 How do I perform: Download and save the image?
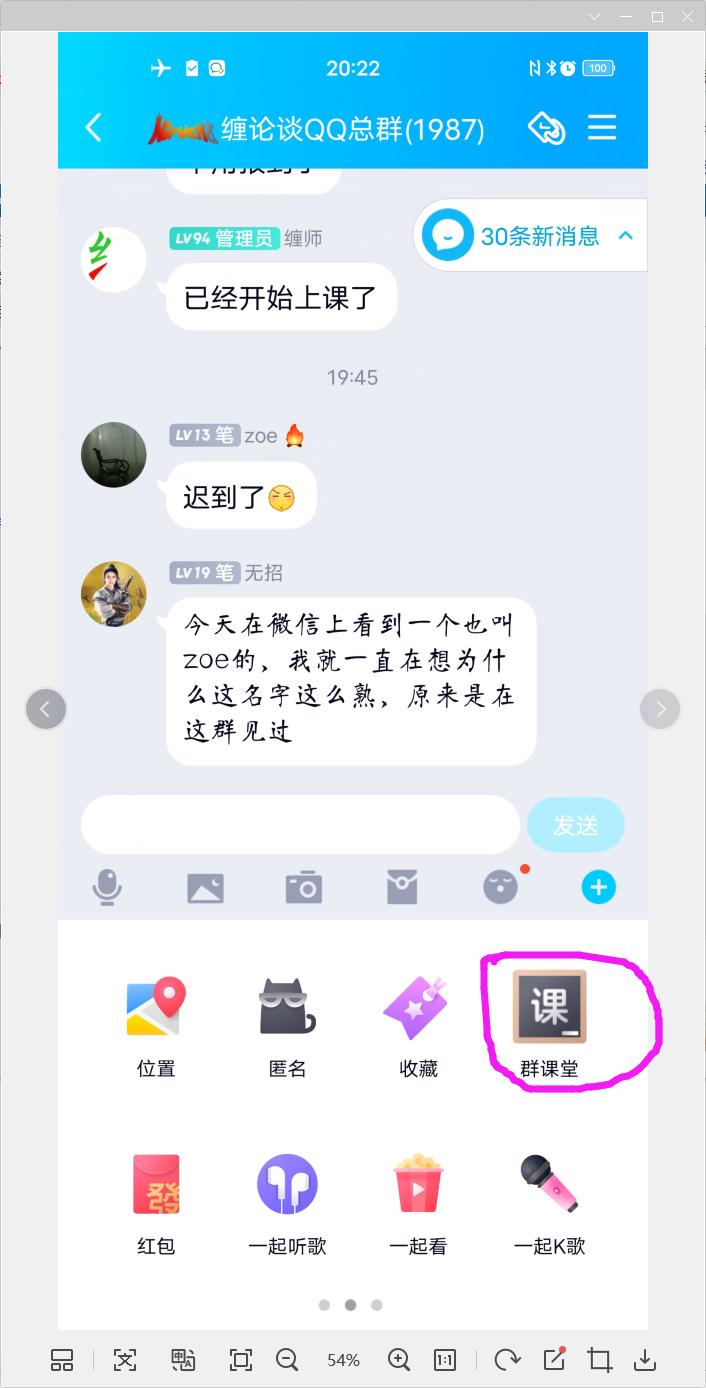coord(646,1360)
